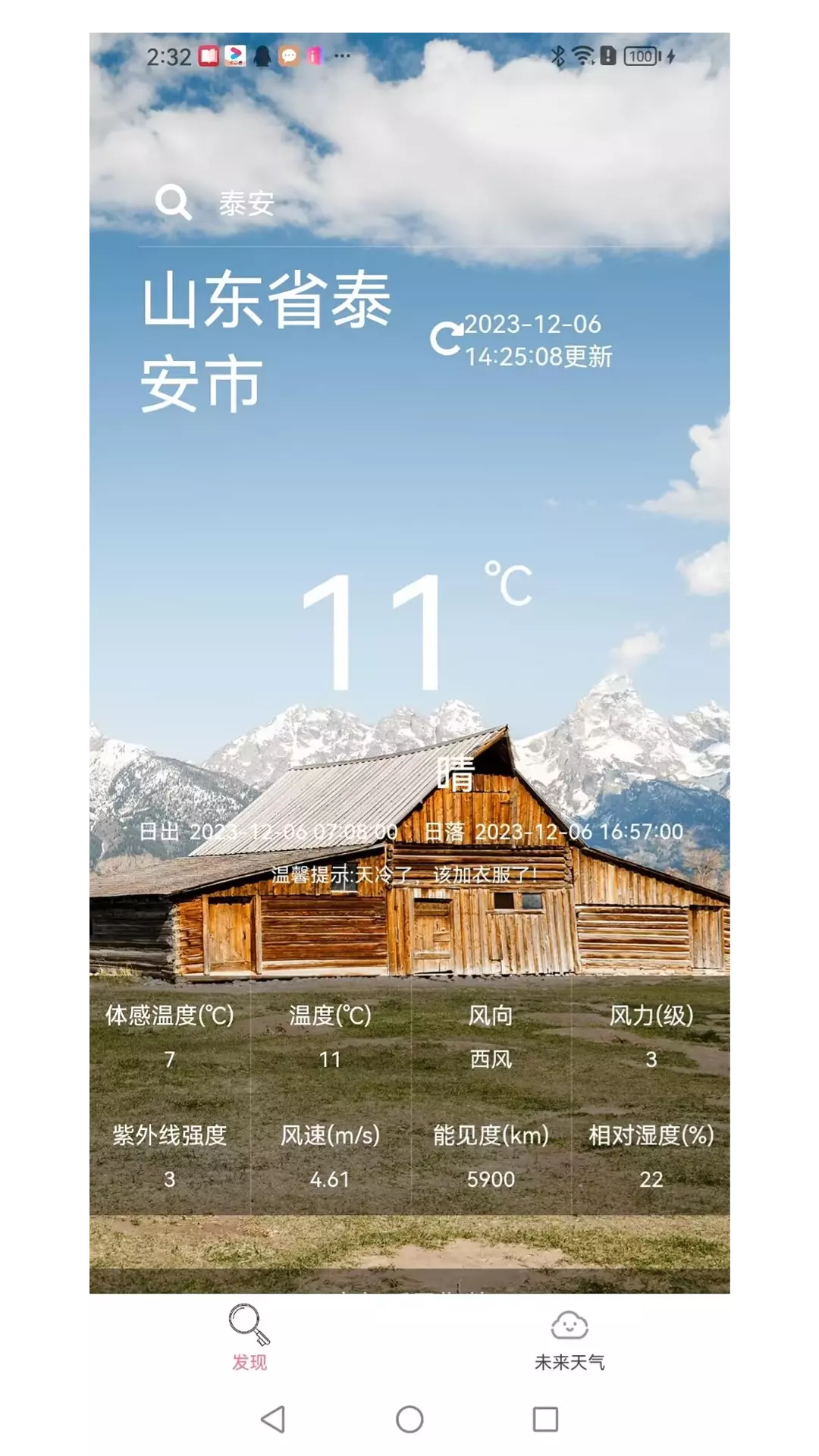Refresh the weather data
This screenshot has height=1456, width=819.
[x=447, y=338]
